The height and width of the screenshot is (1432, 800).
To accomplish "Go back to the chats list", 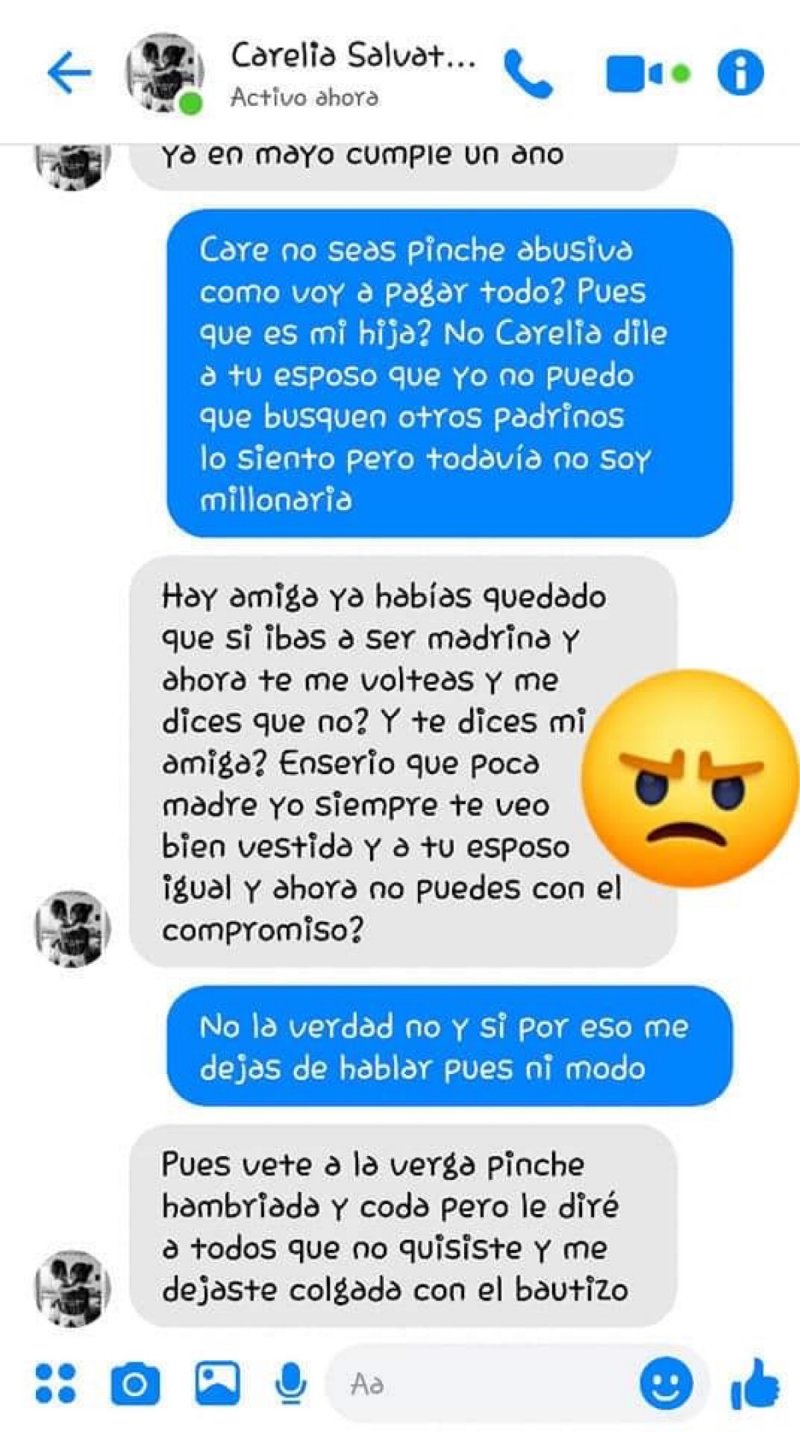I will 68,73.
